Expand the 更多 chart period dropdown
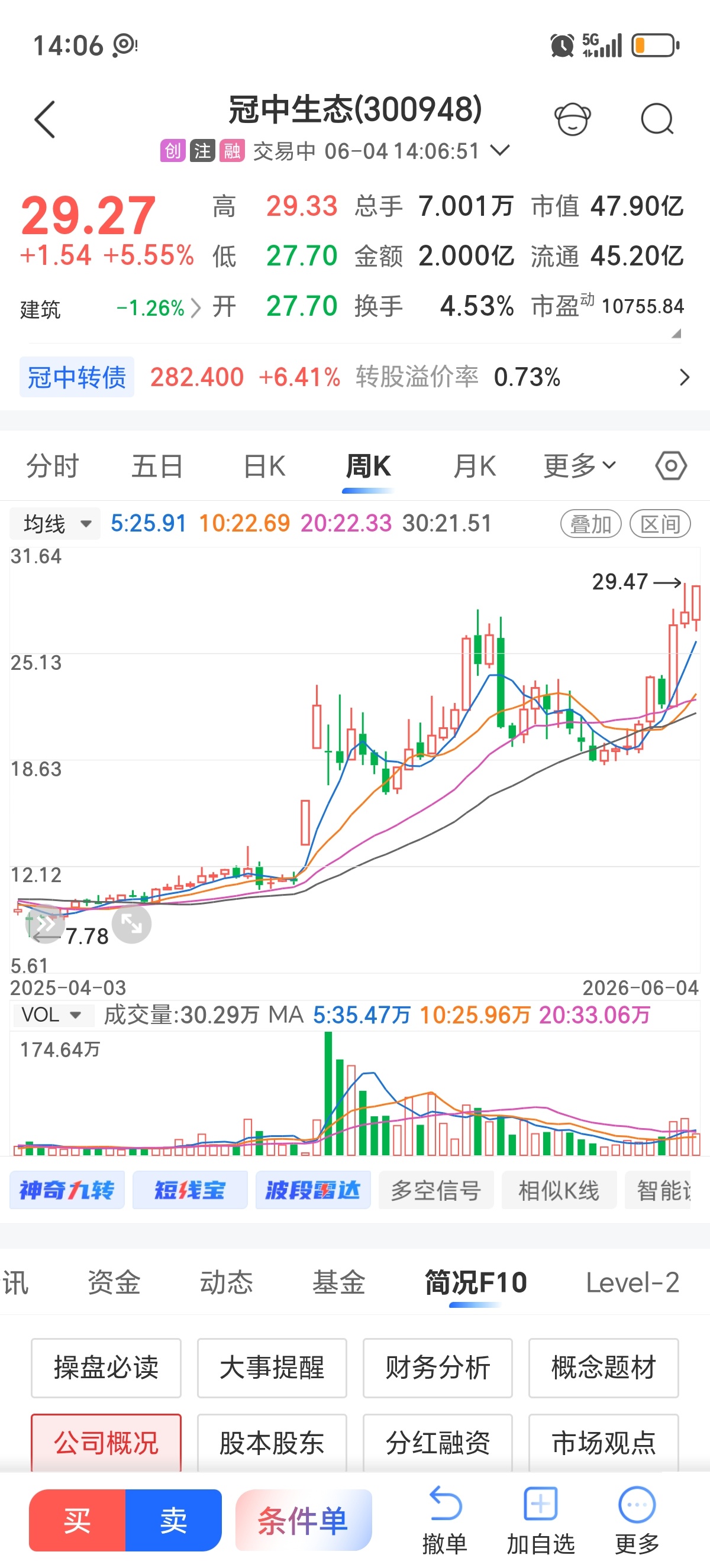The width and height of the screenshot is (710, 1568). 580,466
